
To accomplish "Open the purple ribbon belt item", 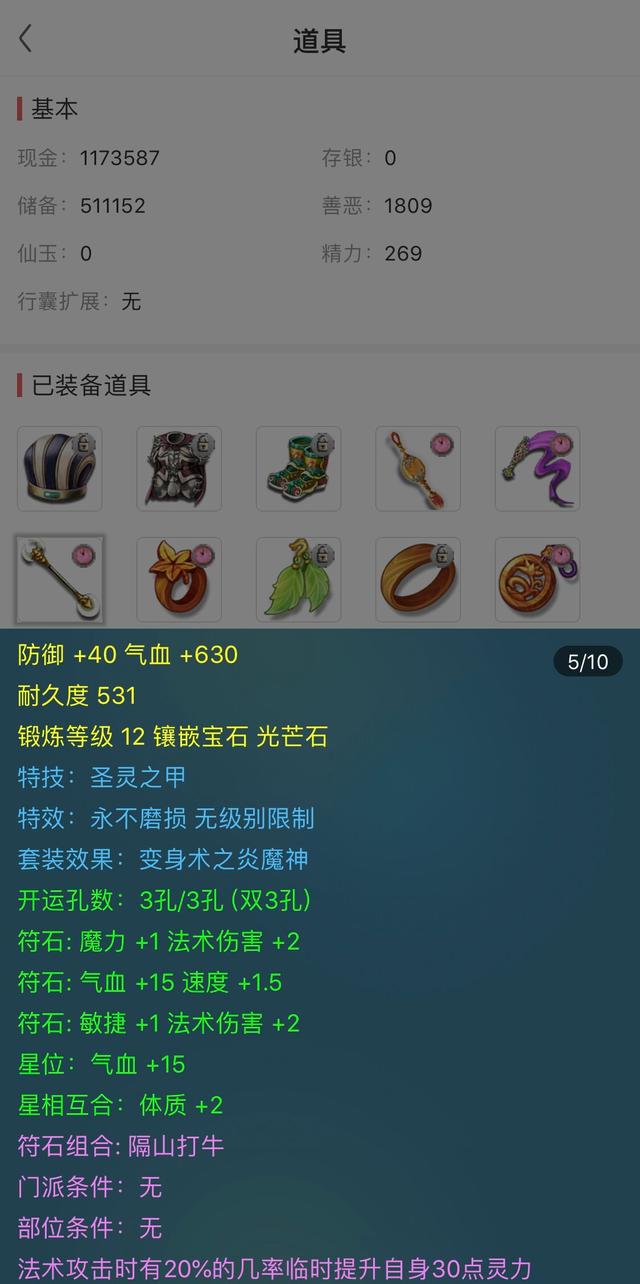I will [x=537, y=469].
